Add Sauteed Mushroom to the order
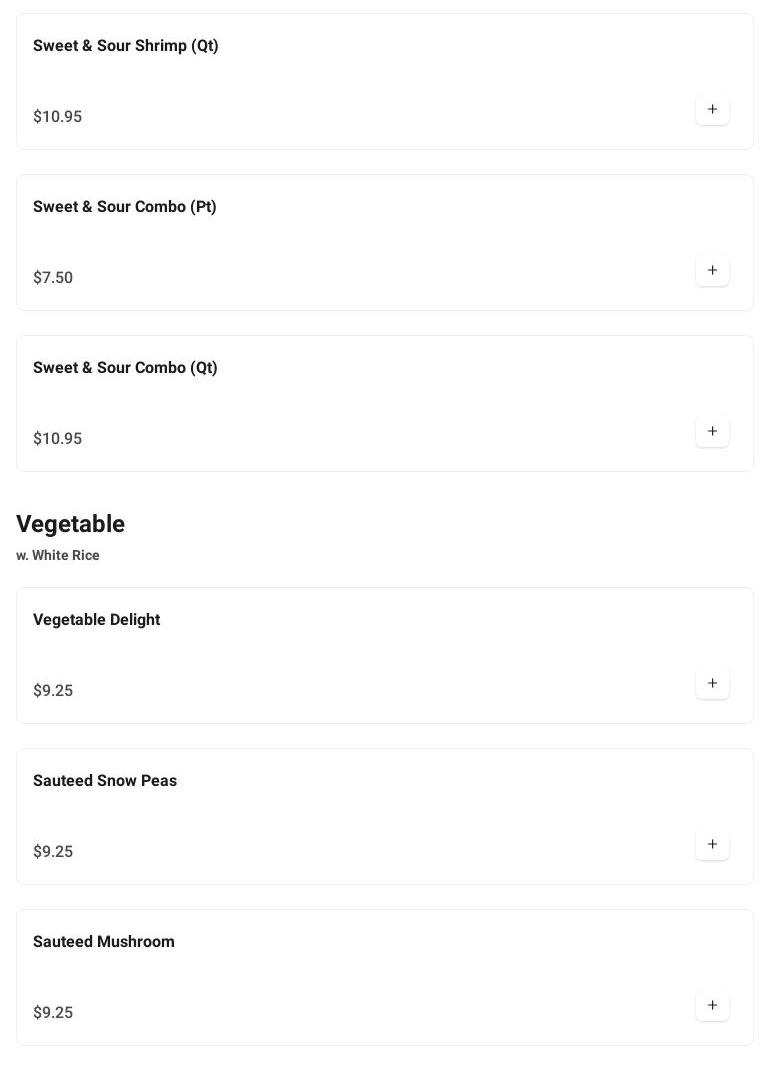Image resolution: width=770 pixels, height=1083 pixels. coord(712,1005)
